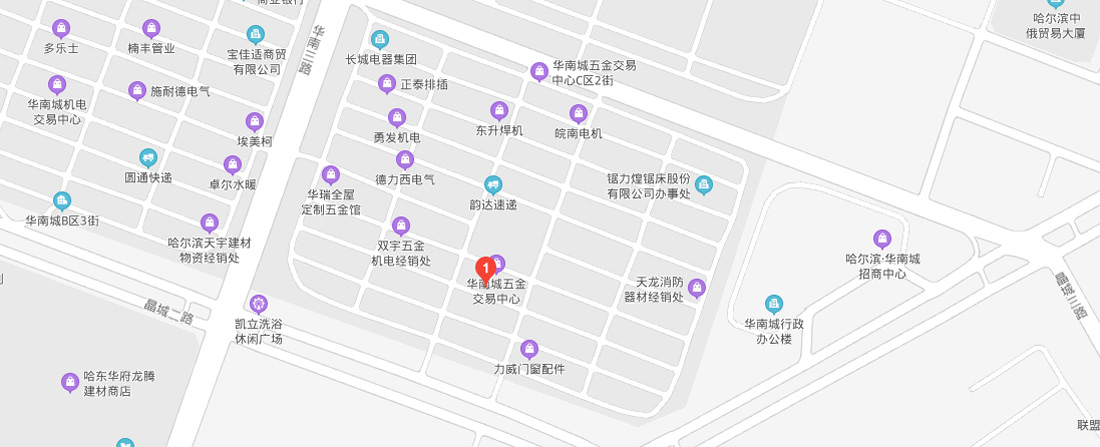Image resolution: width=1100 pixels, height=447 pixels.
Task: Tap the 华南城机电交易中心 marker
Action: tap(57, 83)
